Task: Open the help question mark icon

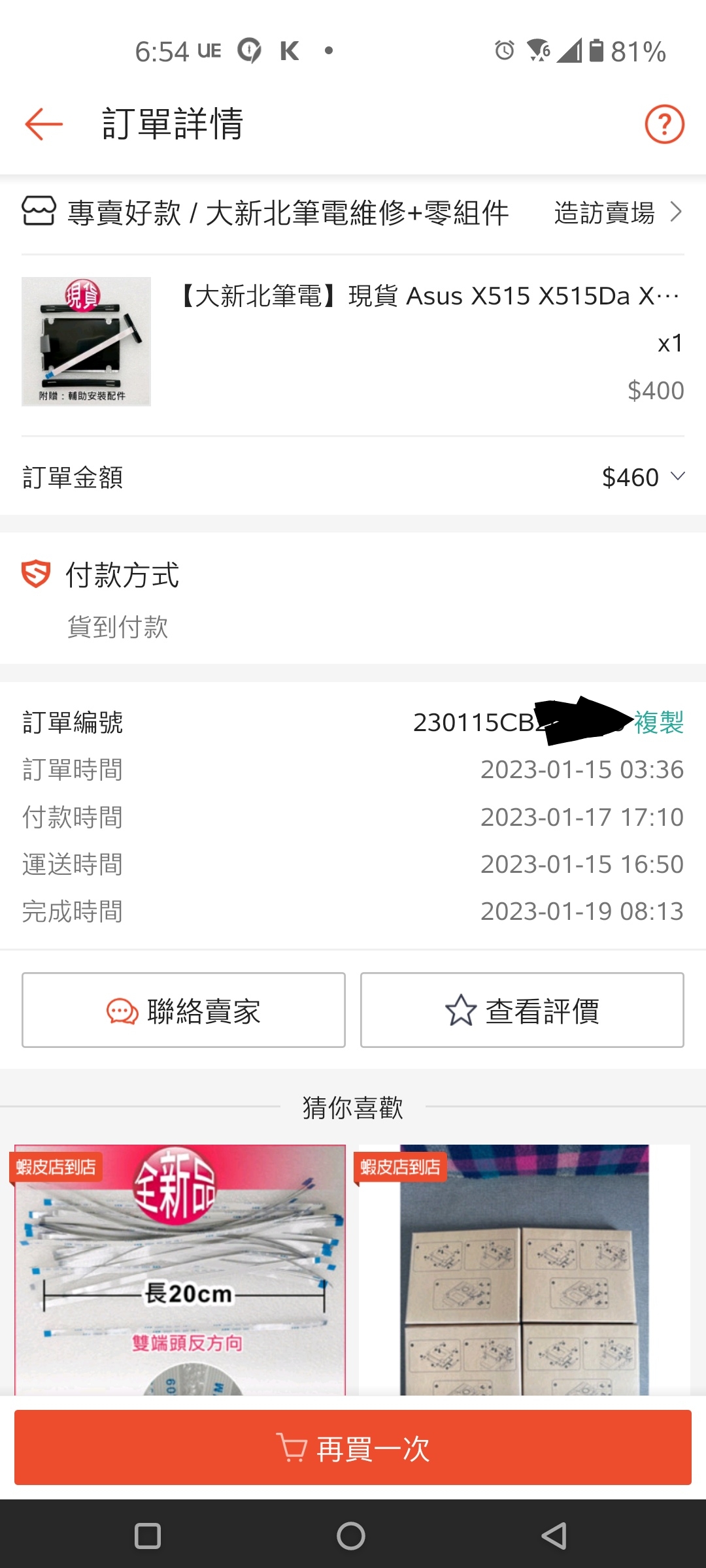Action: (664, 124)
